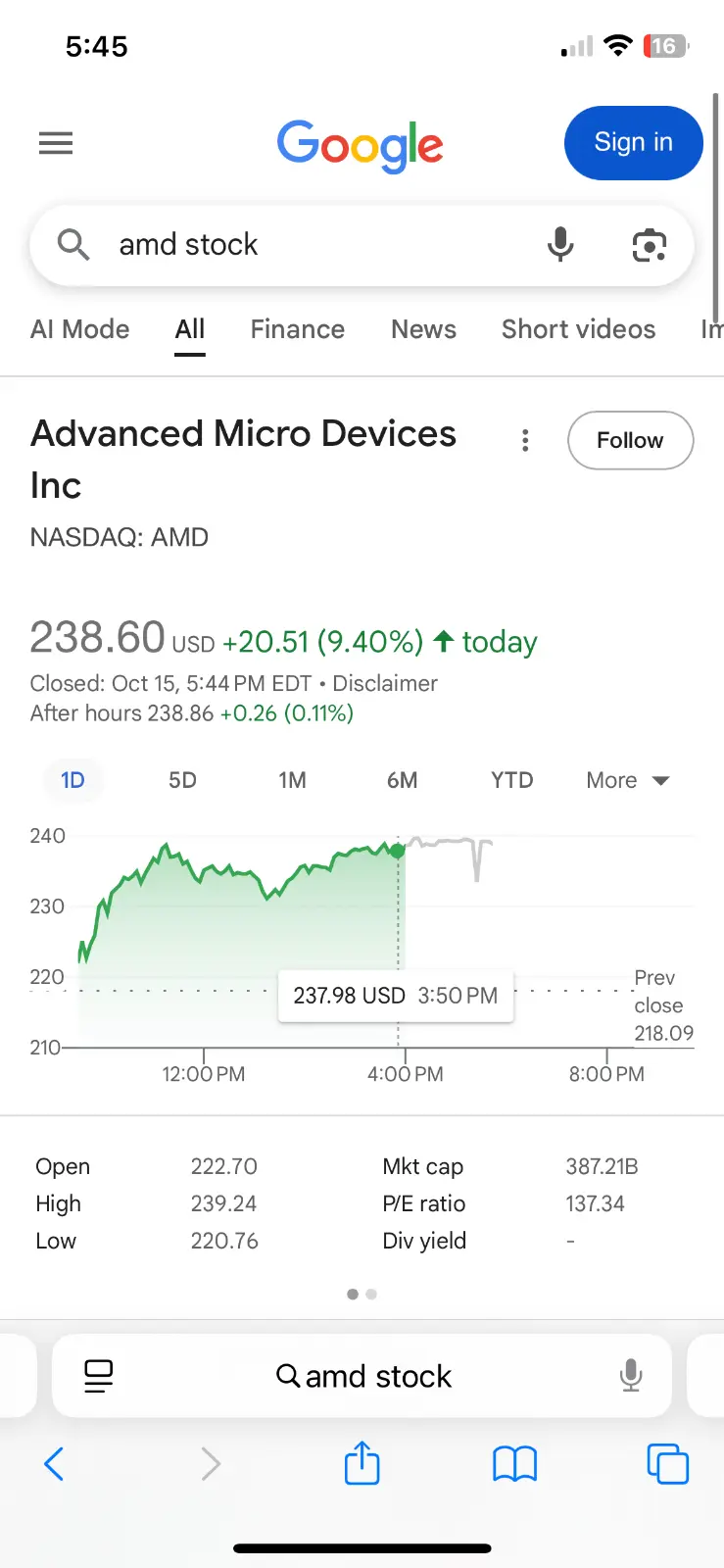The image size is (724, 1568).
Task: Follow Advanced Micro Devices stock
Action: coord(630,441)
